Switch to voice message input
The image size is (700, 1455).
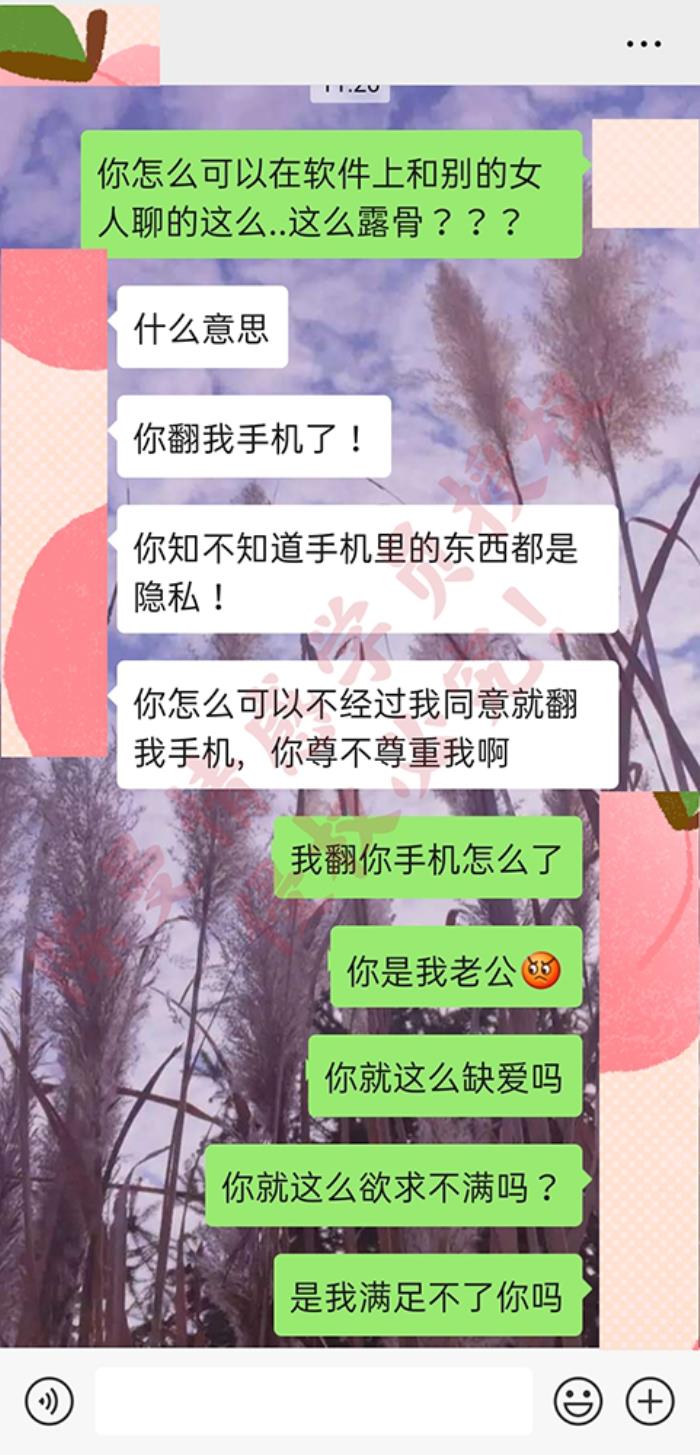tap(49, 1401)
